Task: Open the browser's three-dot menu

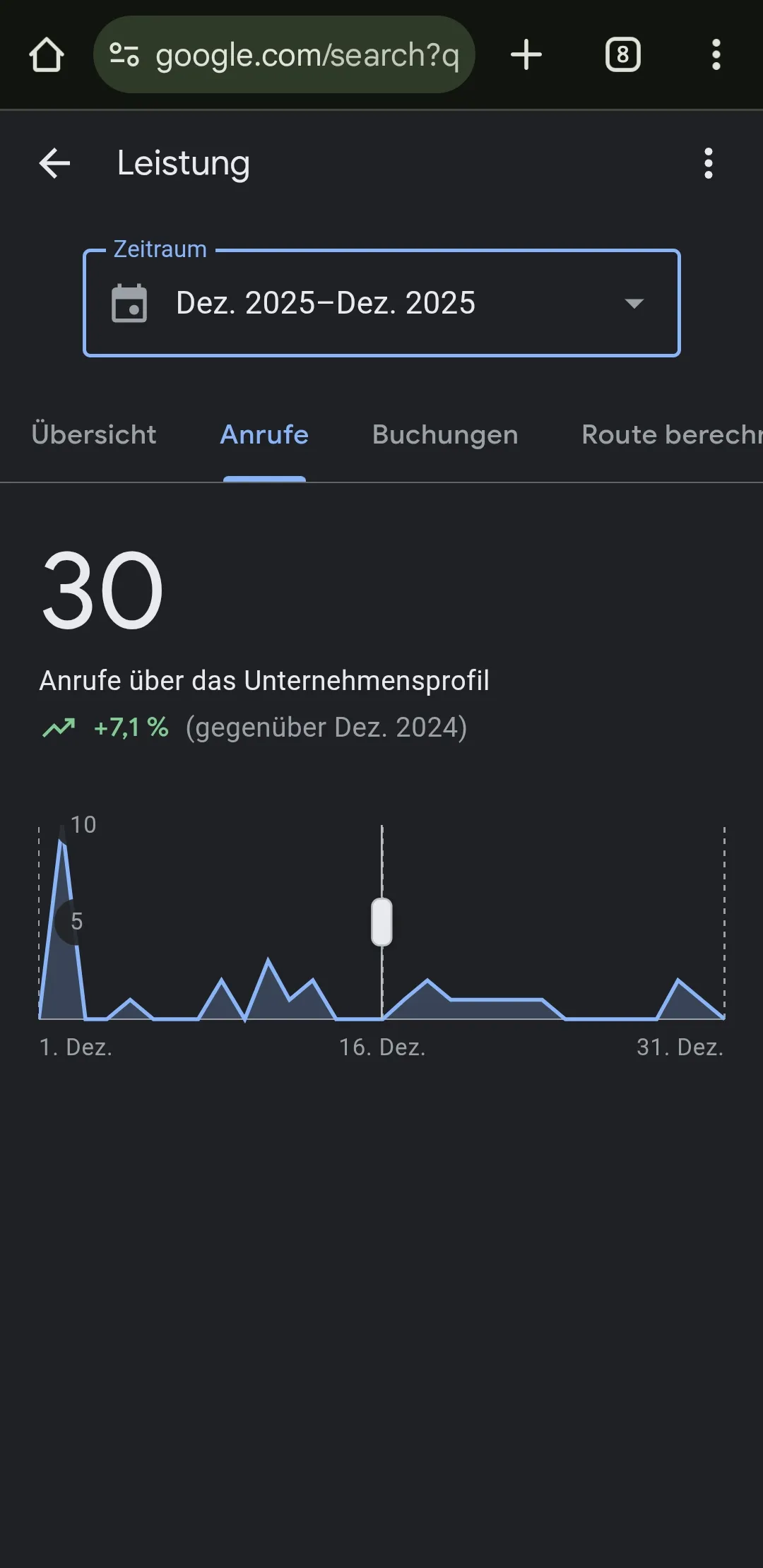Action: [716, 55]
